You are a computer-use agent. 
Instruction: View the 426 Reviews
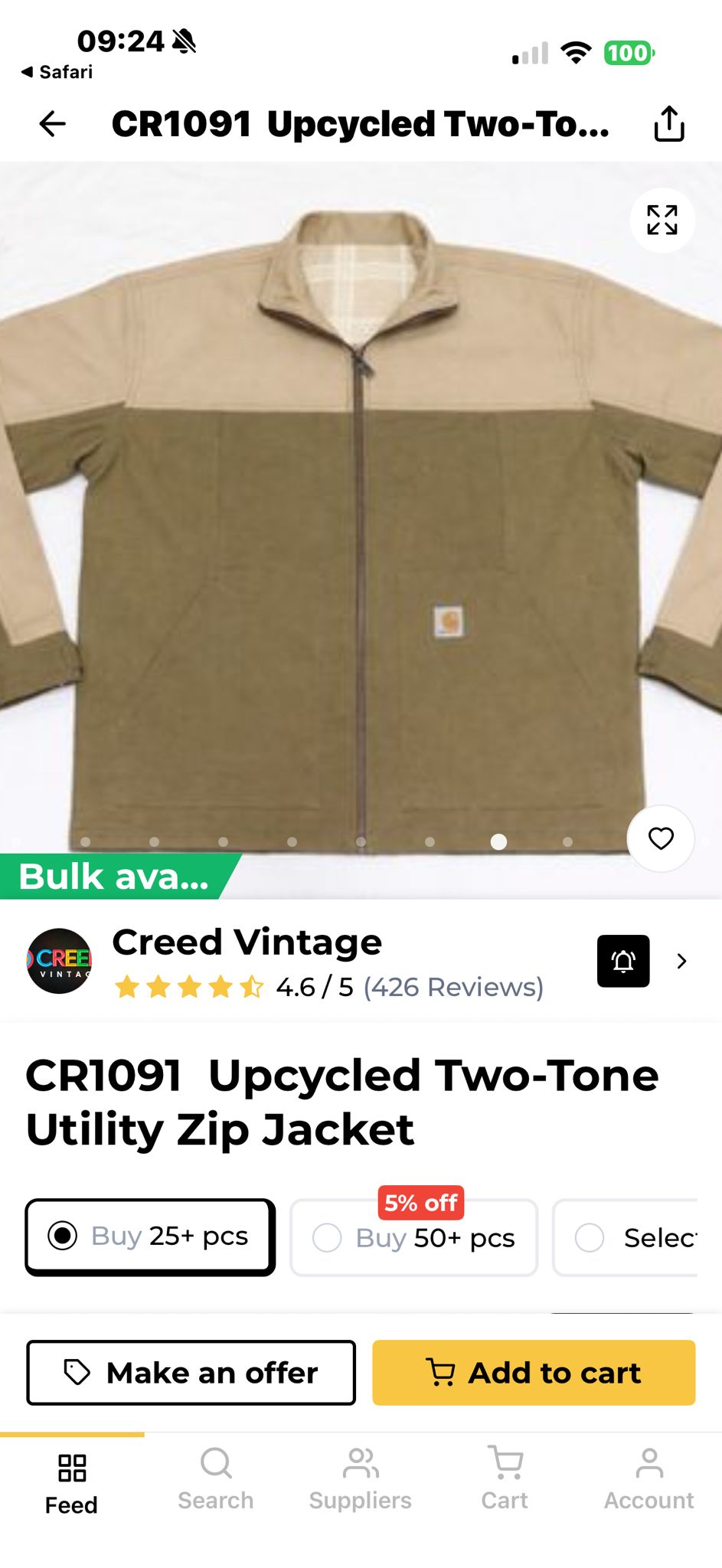click(453, 988)
